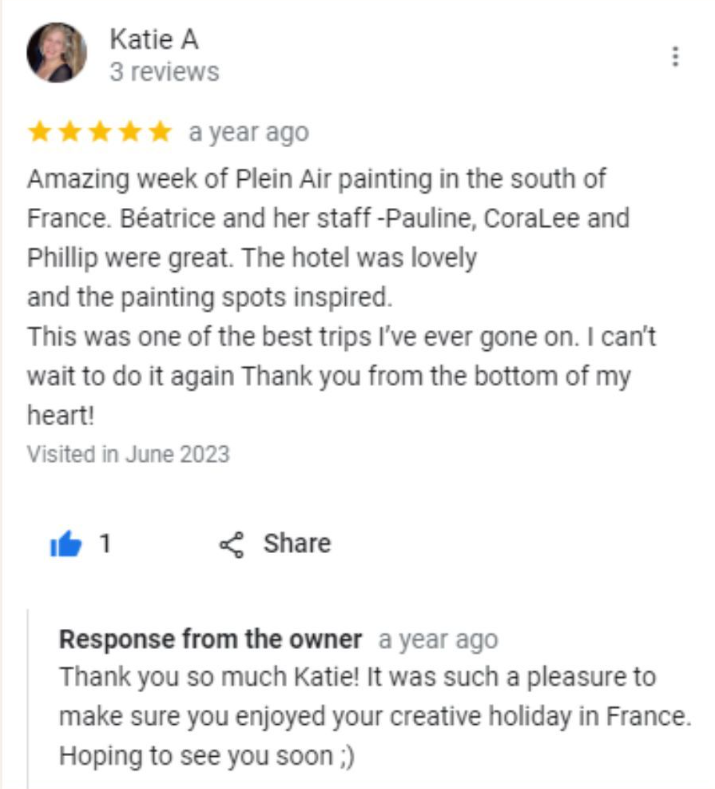The image size is (715, 789).
Task: Open Katie A's profile picture
Action: click(56, 53)
